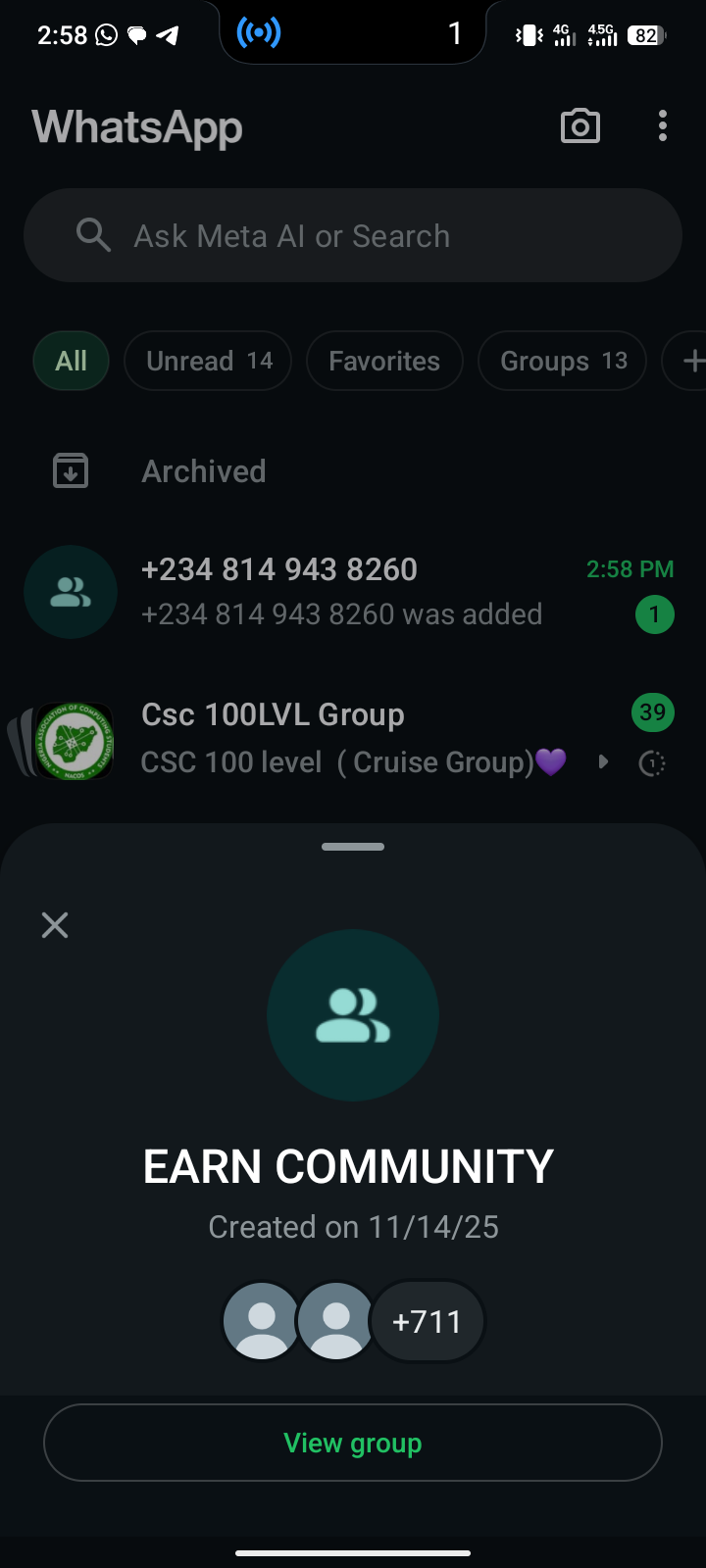Tap the +711 members bubble
706x1568 pixels.
(428, 1321)
